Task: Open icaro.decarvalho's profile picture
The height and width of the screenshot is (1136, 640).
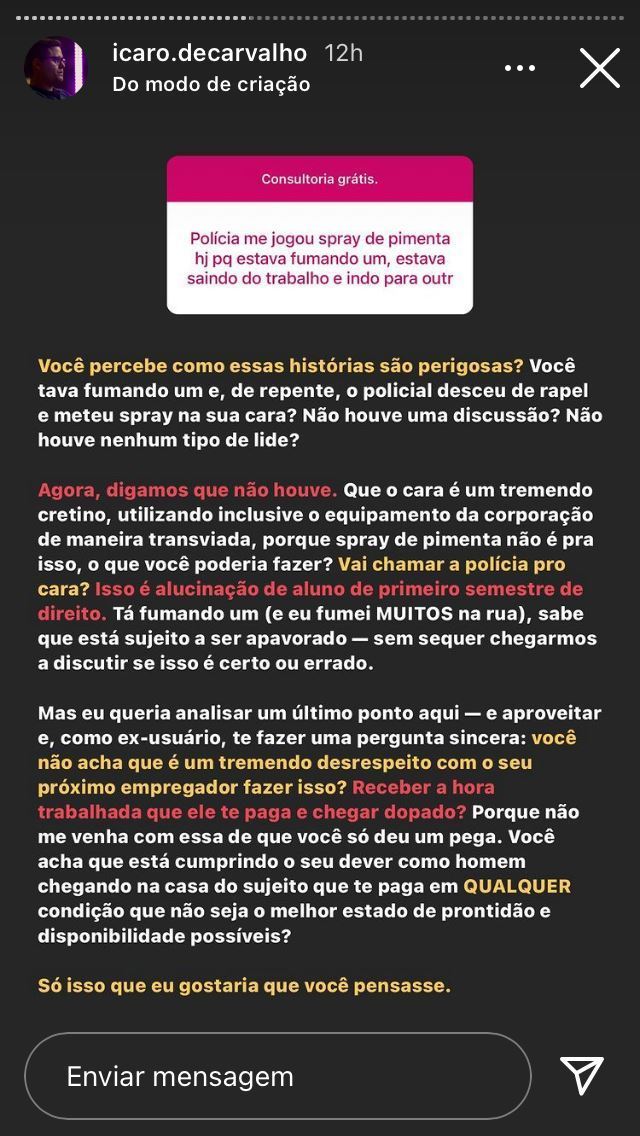Action: point(56,67)
